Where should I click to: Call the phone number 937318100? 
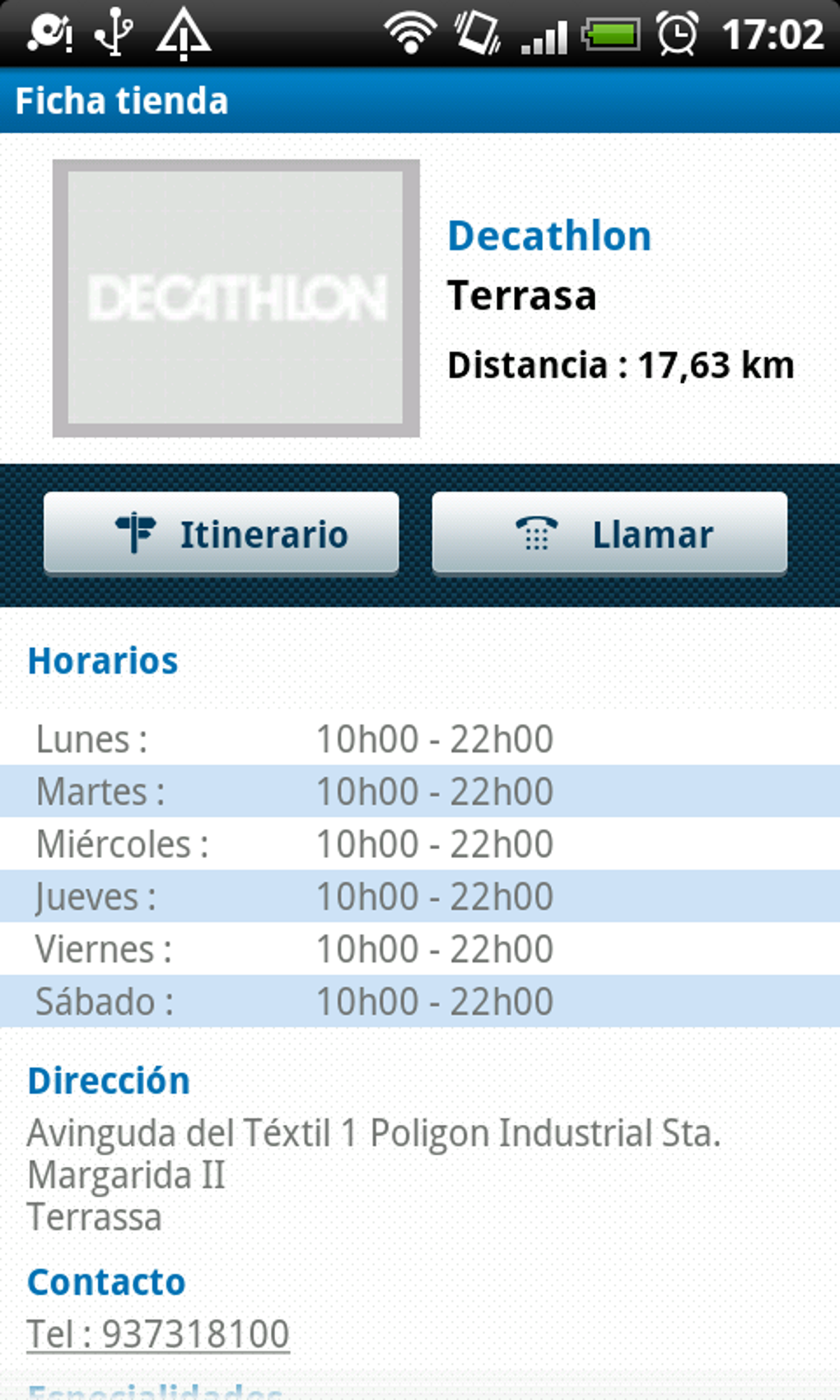coord(158,1332)
